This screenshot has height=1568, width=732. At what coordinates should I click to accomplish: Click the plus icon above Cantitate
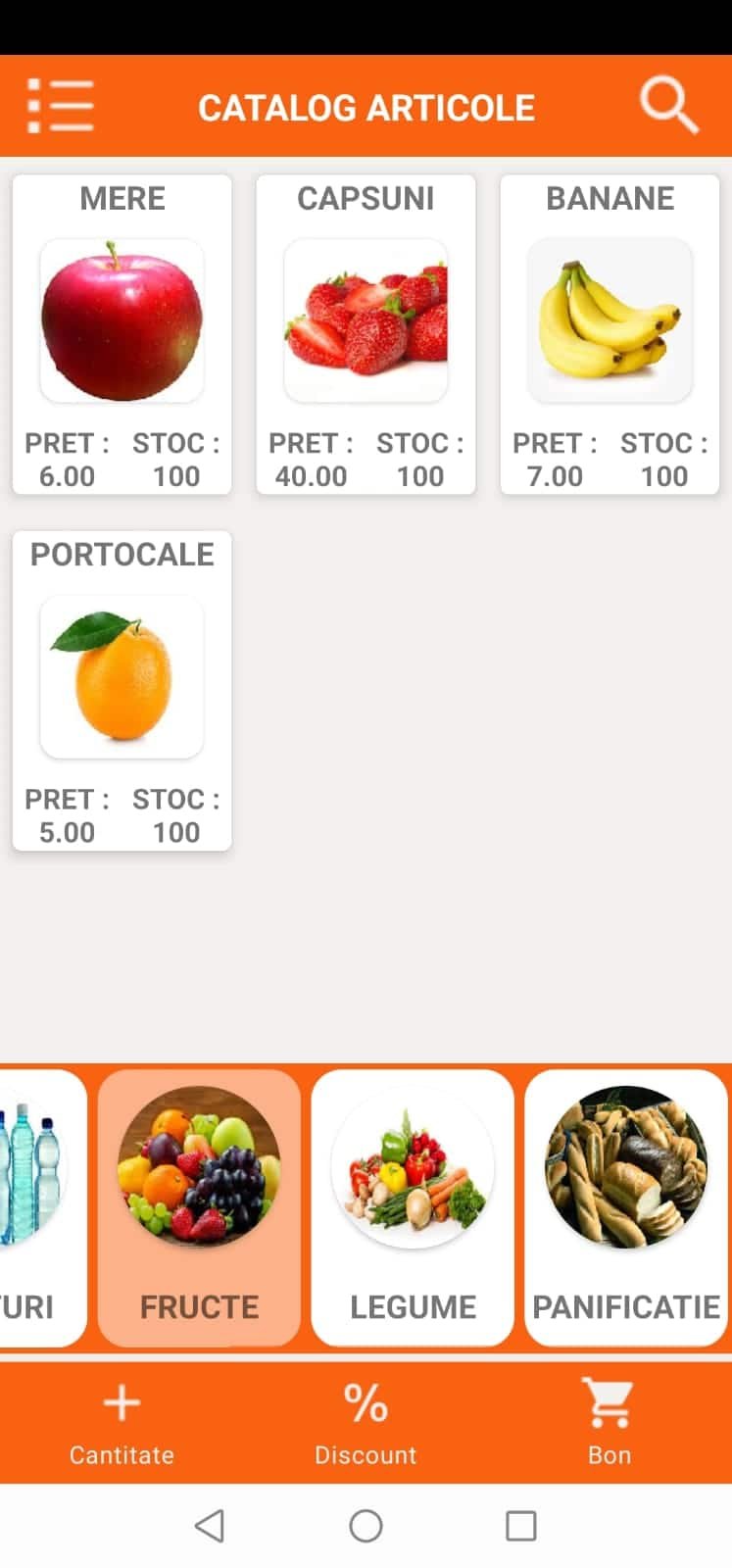122,1403
